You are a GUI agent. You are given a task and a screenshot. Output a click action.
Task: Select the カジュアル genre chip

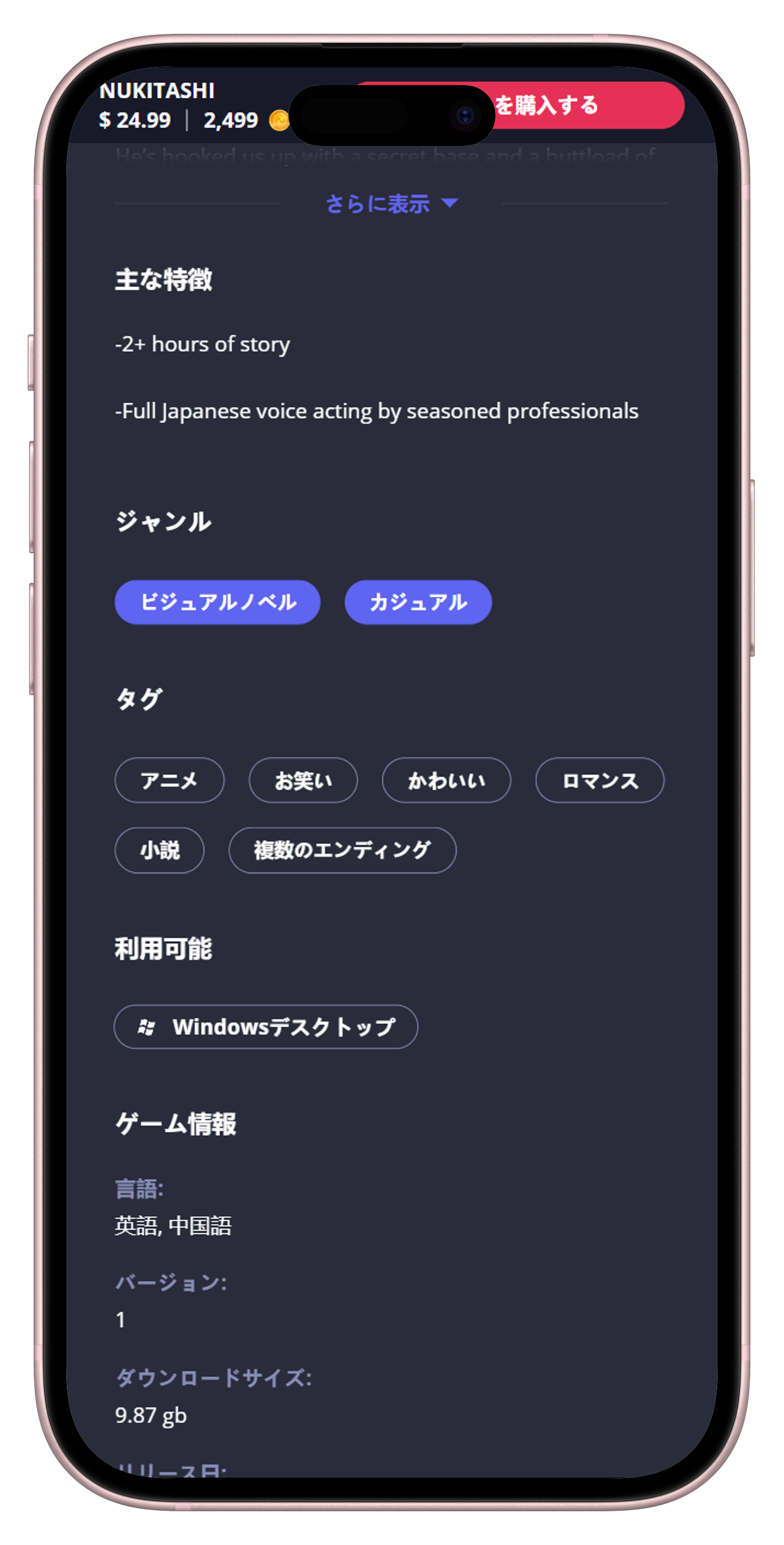418,602
